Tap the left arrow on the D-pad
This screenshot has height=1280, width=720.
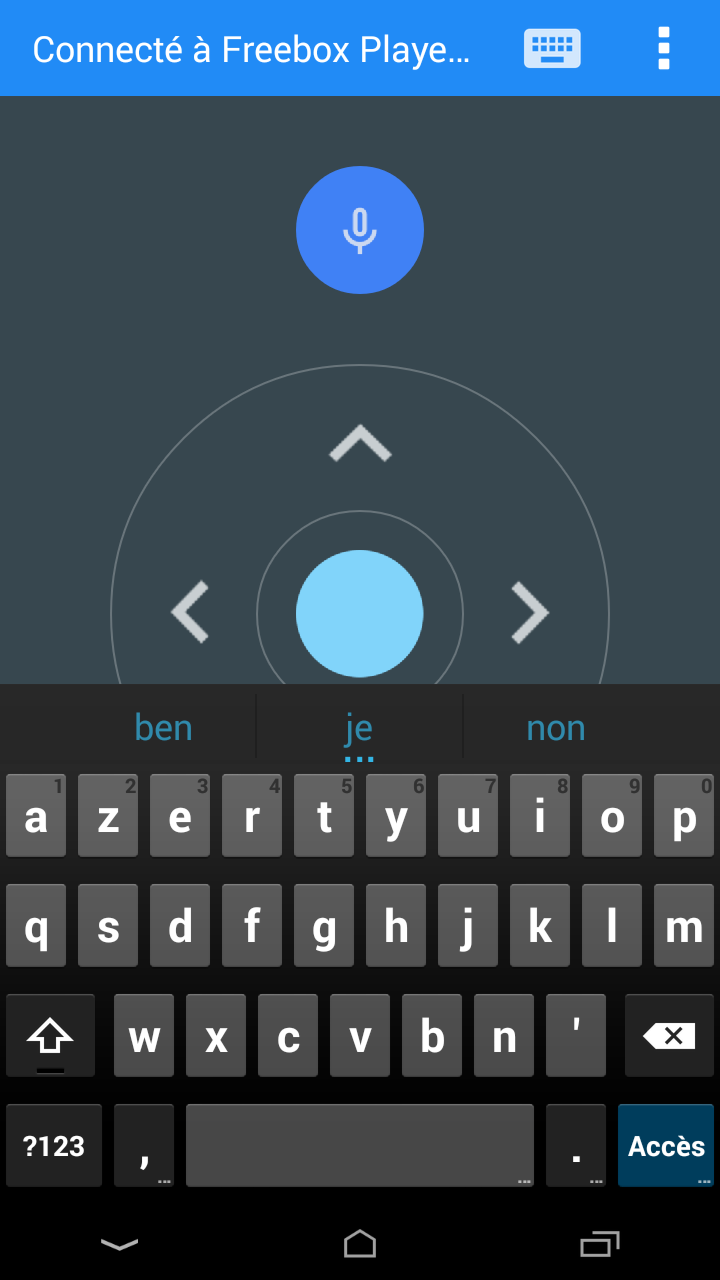[x=190, y=611]
